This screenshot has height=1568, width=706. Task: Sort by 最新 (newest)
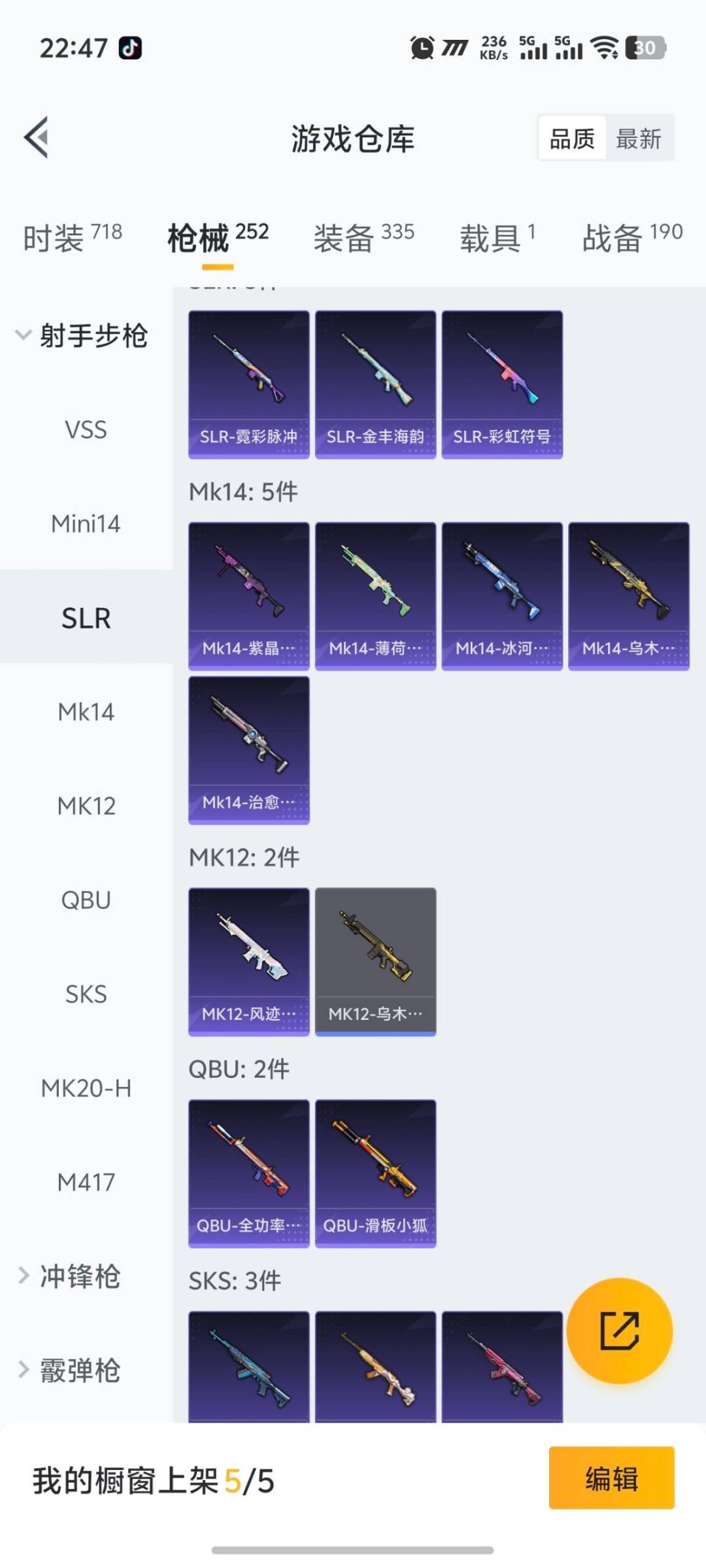(639, 139)
